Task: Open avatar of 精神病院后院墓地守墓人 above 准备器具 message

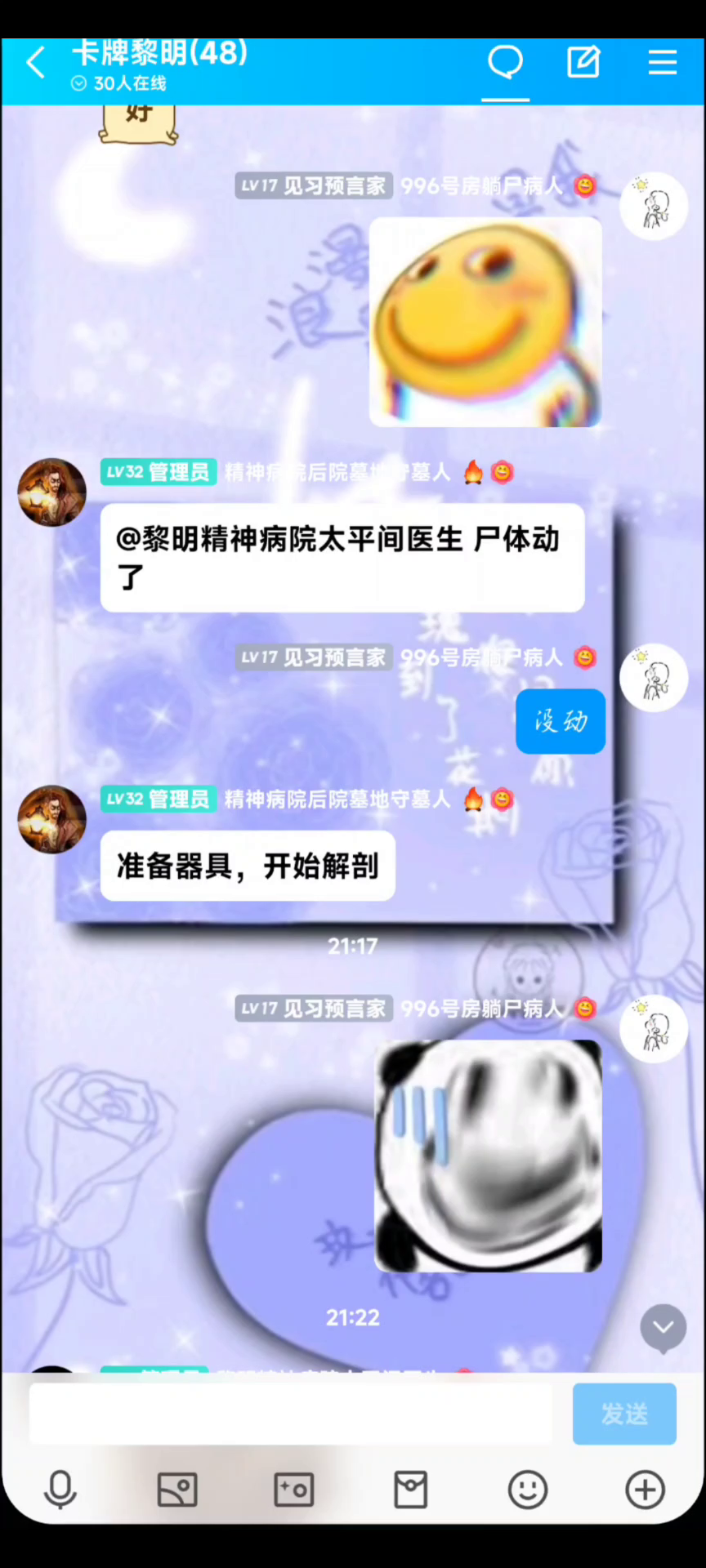Action: tap(52, 819)
